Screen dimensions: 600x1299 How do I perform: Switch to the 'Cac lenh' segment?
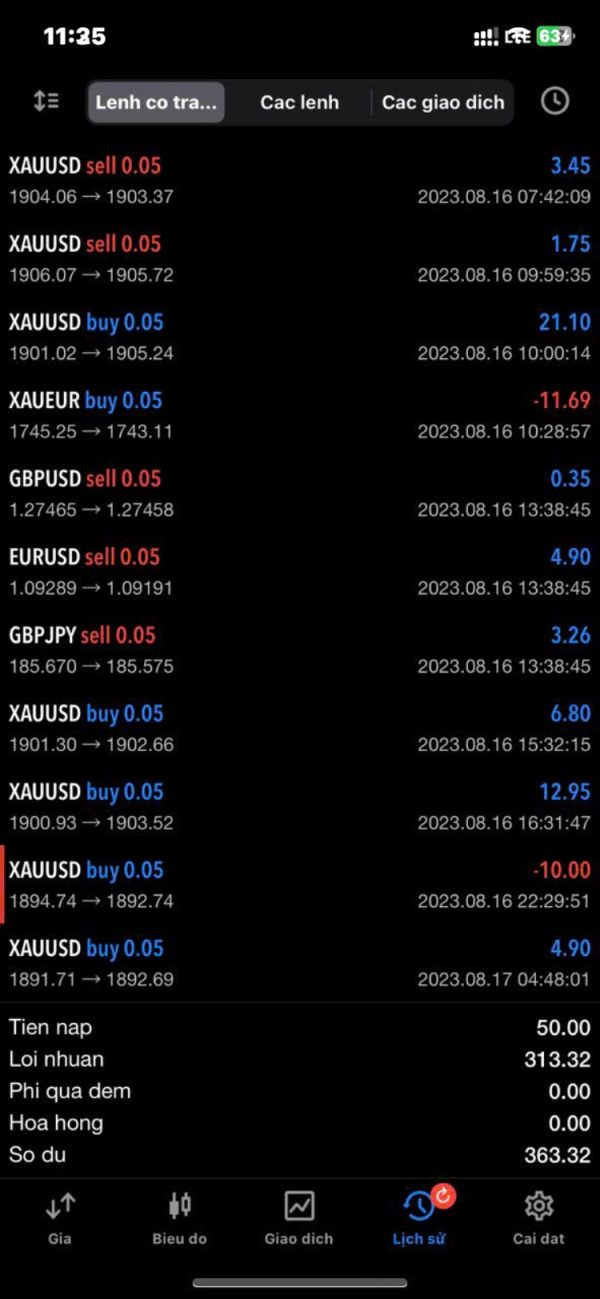pyautogui.click(x=299, y=102)
